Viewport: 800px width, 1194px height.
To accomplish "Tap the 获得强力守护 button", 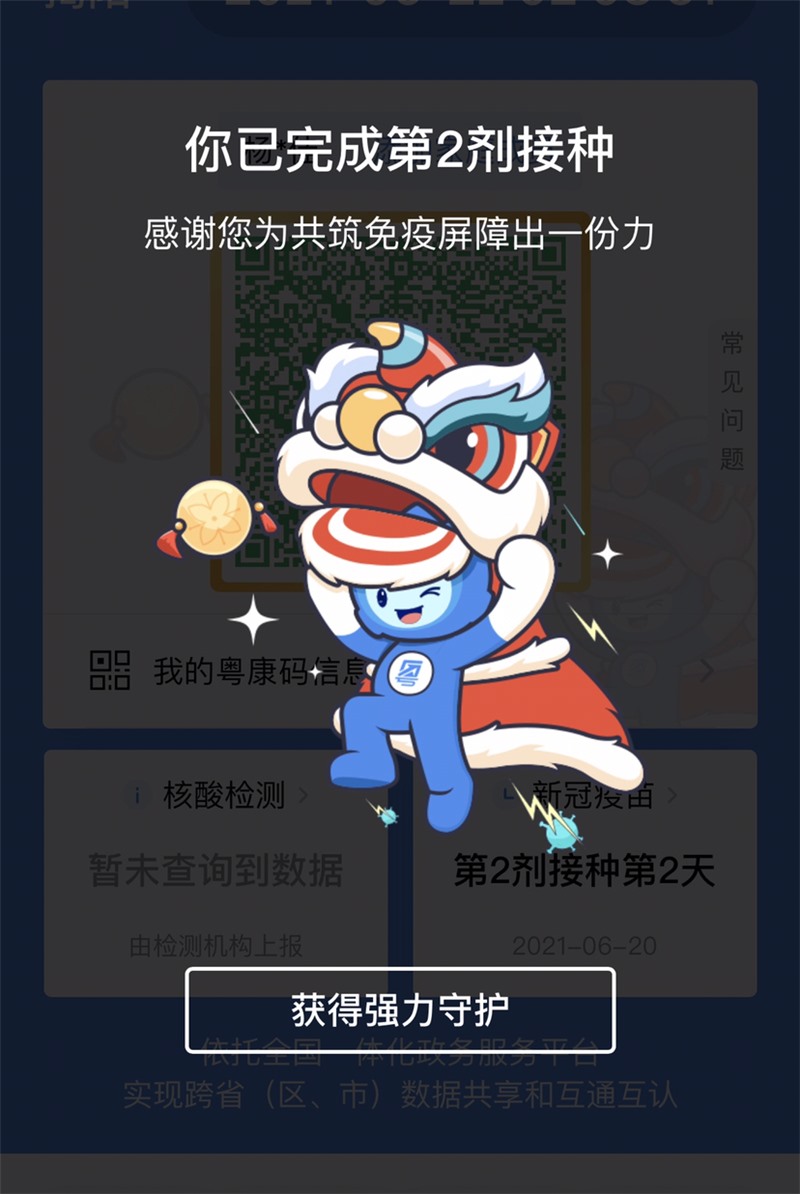I will click(x=400, y=1009).
